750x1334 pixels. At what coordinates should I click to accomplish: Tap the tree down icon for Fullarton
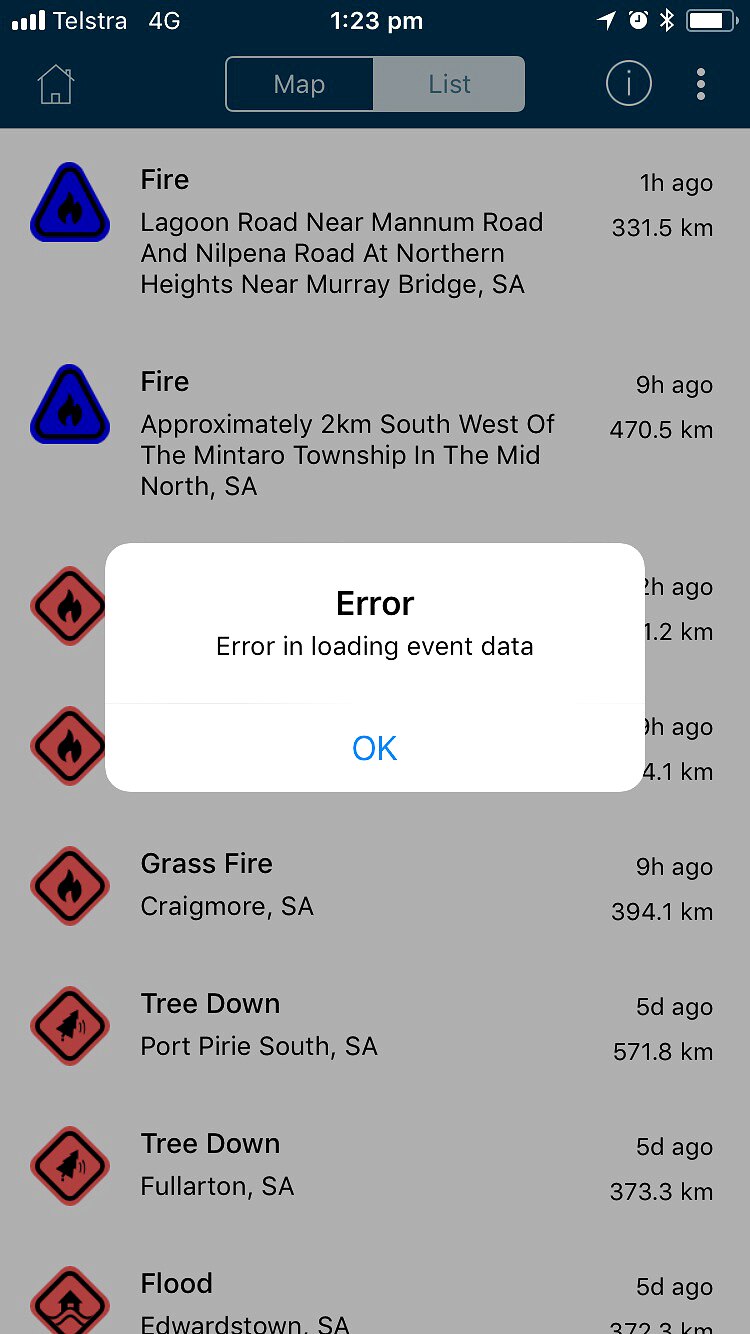tap(69, 1165)
